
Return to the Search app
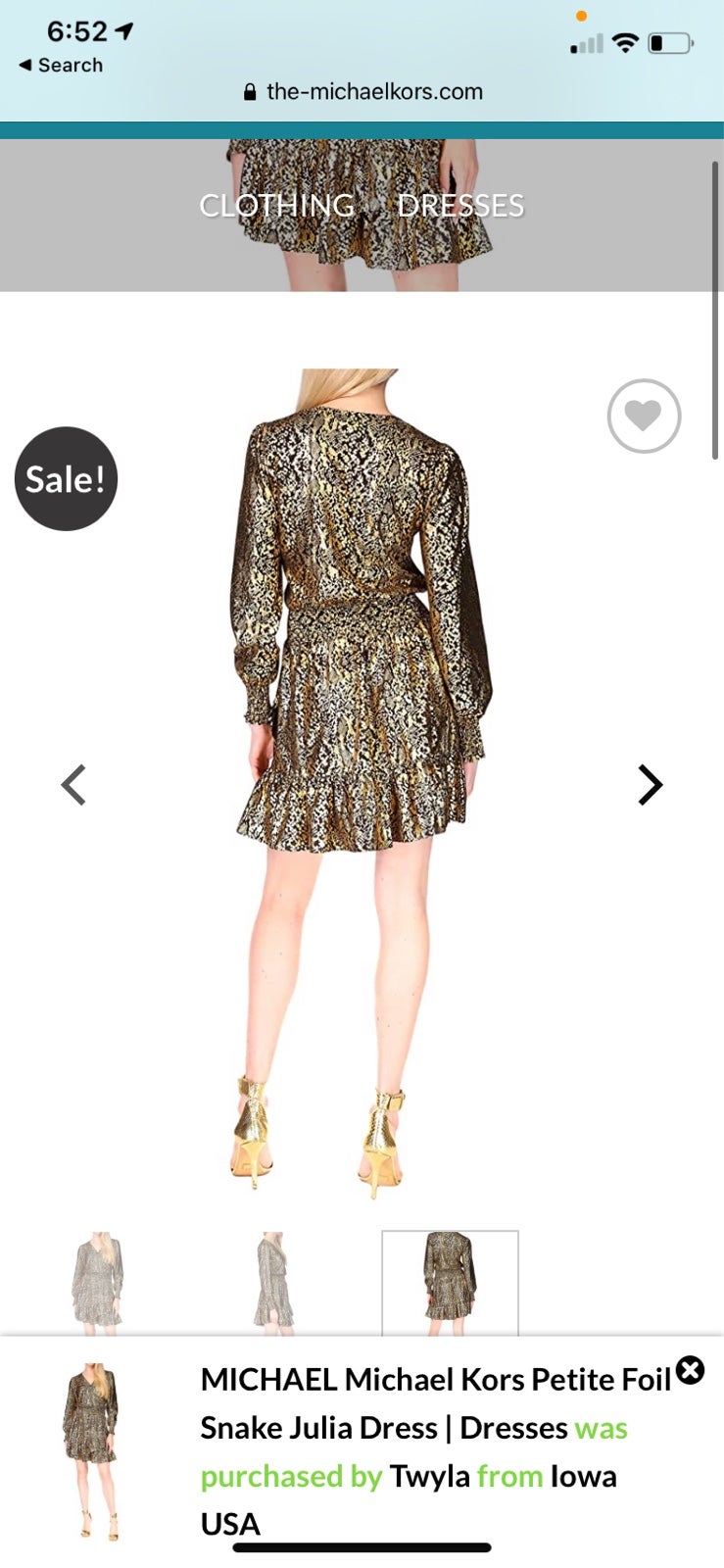[x=61, y=65]
